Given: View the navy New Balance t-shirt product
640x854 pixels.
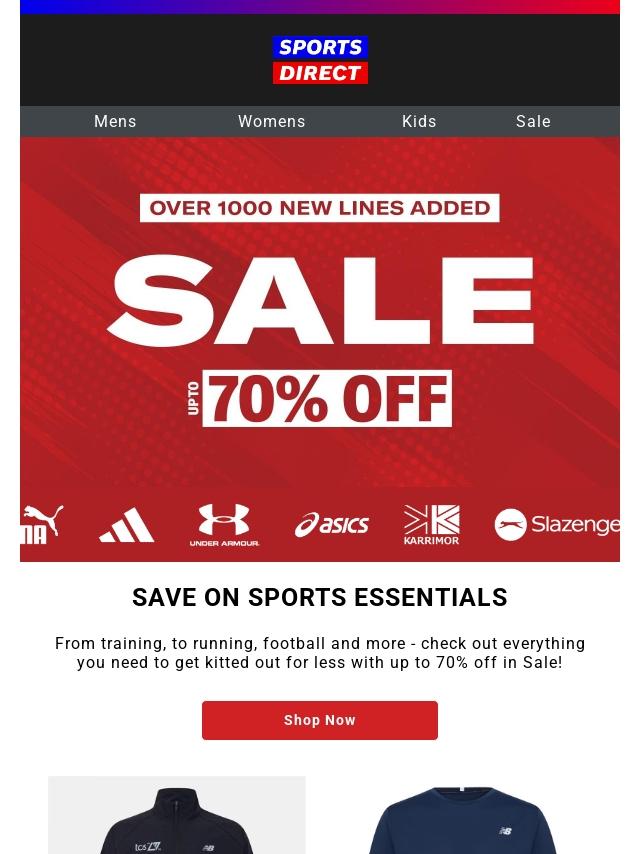Looking at the screenshot, I should [462, 815].
